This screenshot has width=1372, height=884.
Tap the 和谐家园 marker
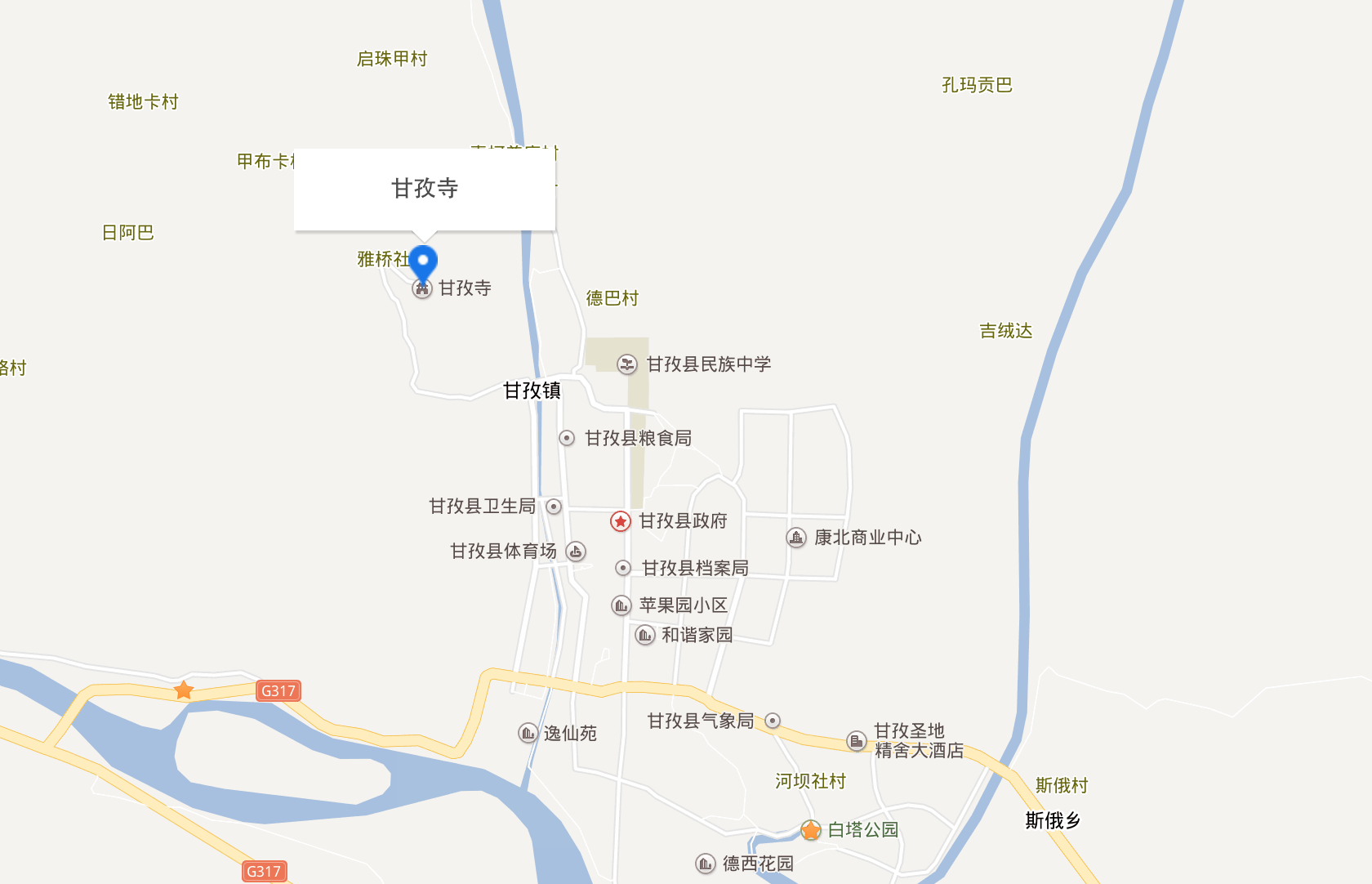(645, 635)
